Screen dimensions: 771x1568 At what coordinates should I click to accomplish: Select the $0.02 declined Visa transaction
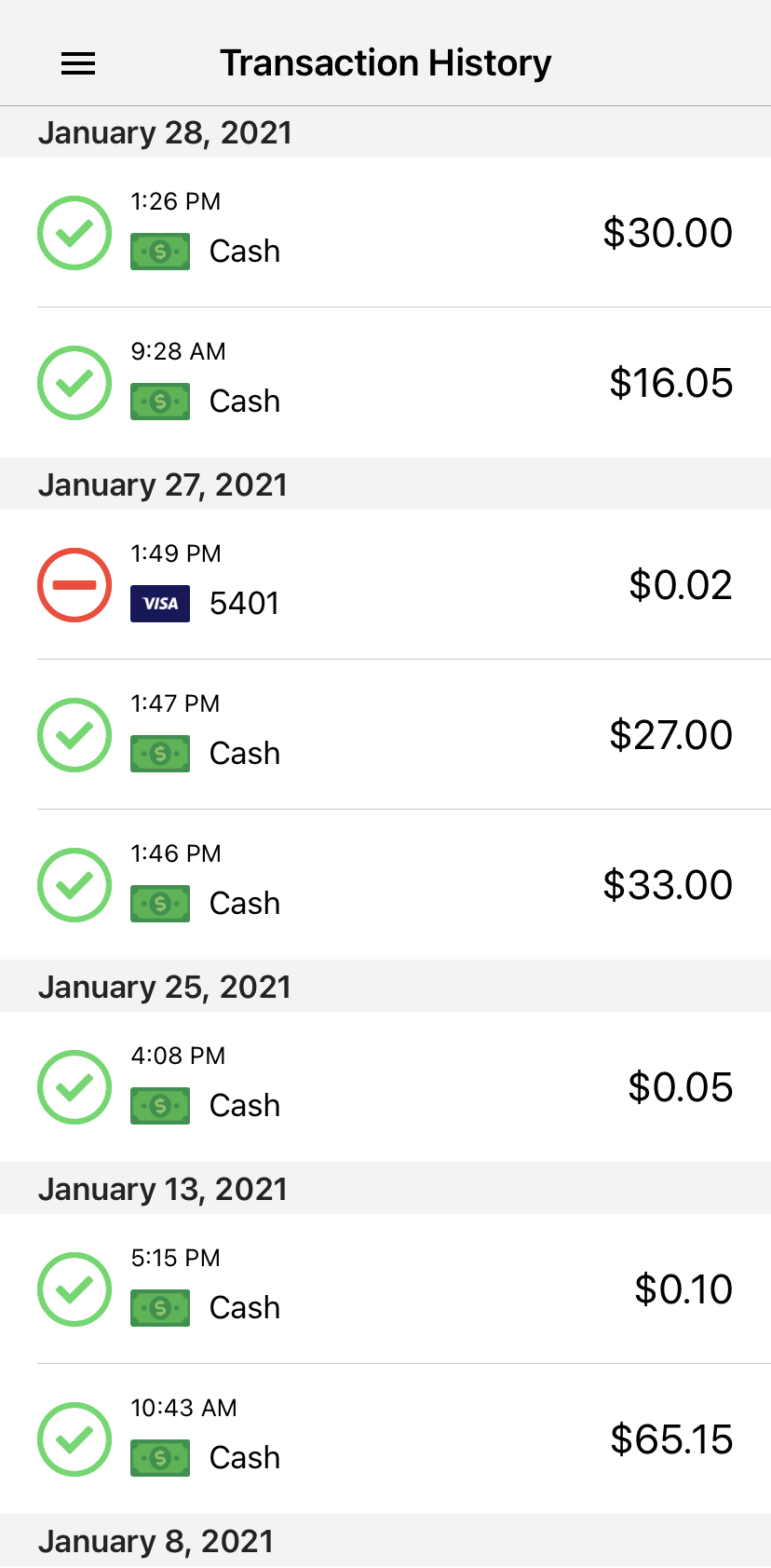click(385, 584)
